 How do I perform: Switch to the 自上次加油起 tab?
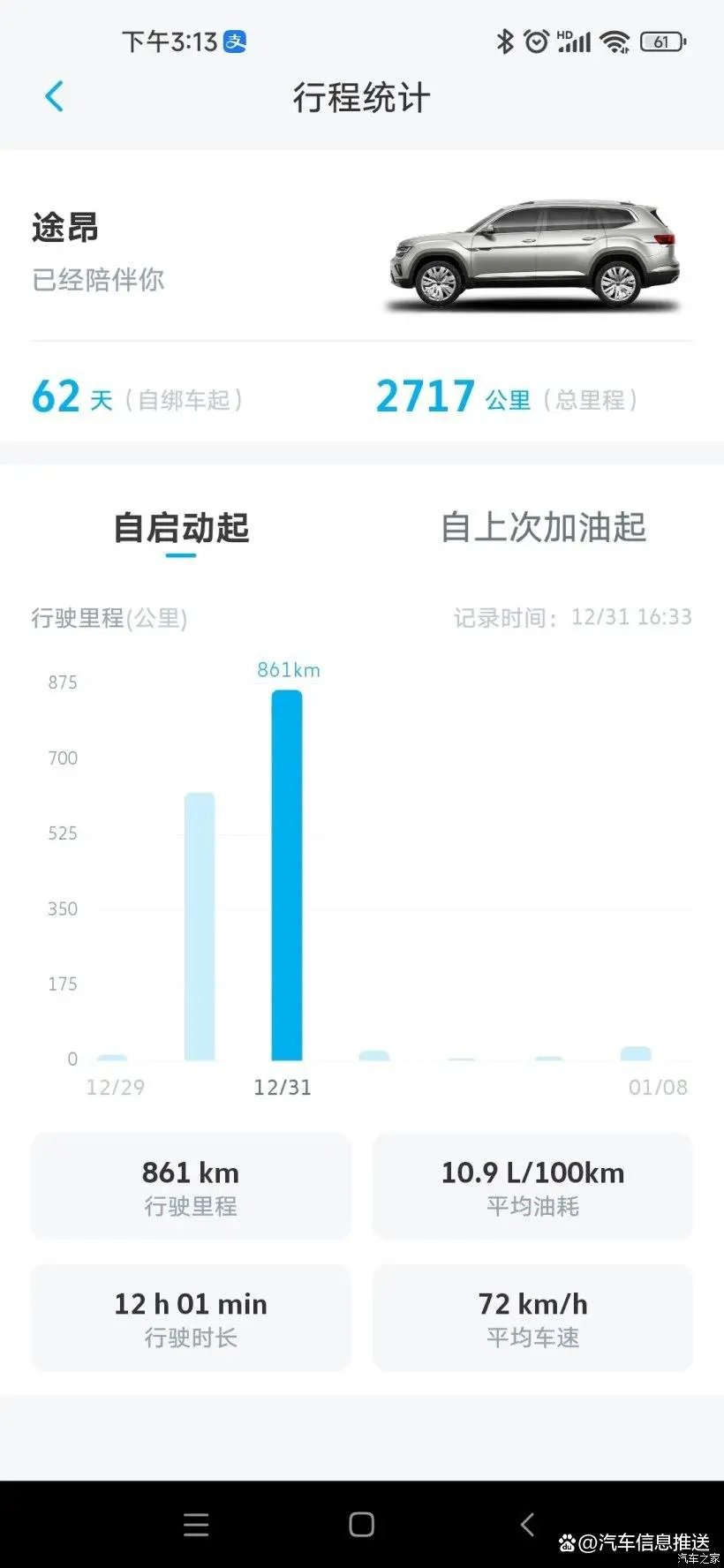click(x=543, y=528)
